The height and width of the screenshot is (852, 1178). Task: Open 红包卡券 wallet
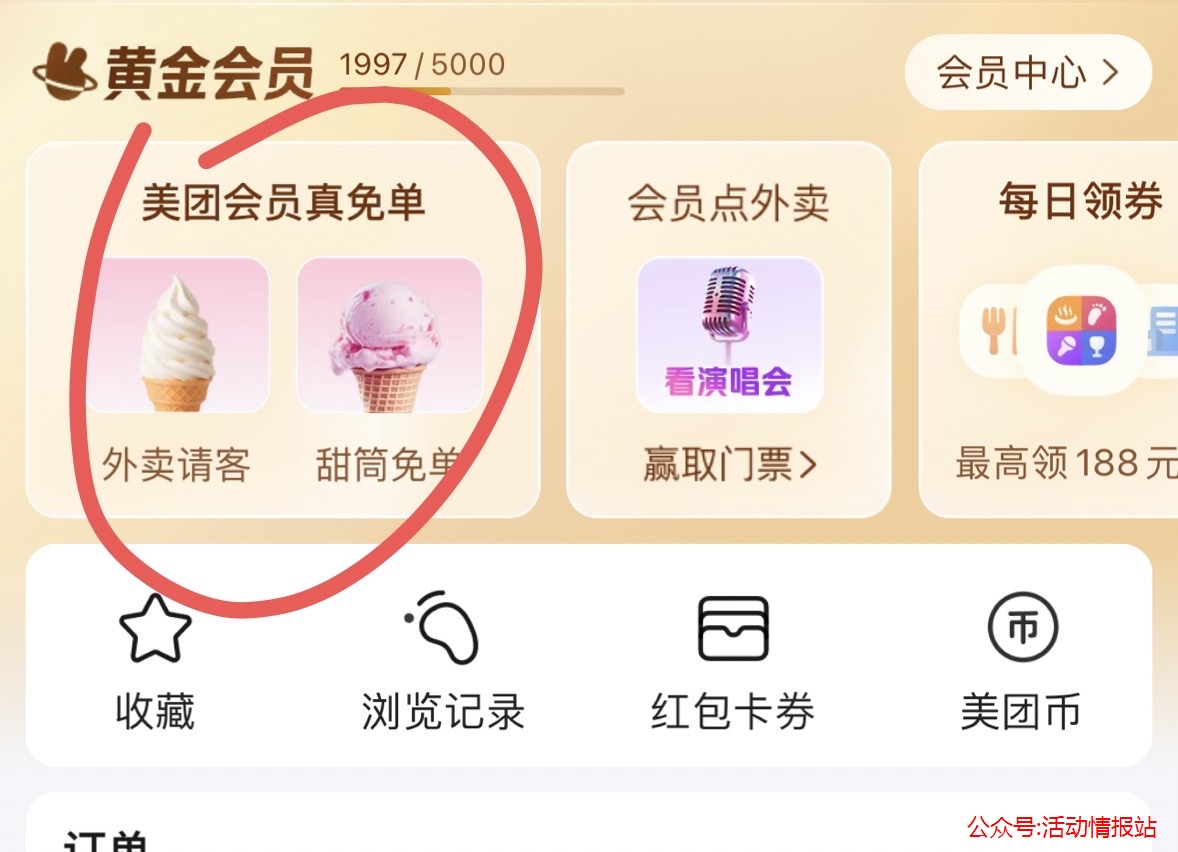[732, 660]
